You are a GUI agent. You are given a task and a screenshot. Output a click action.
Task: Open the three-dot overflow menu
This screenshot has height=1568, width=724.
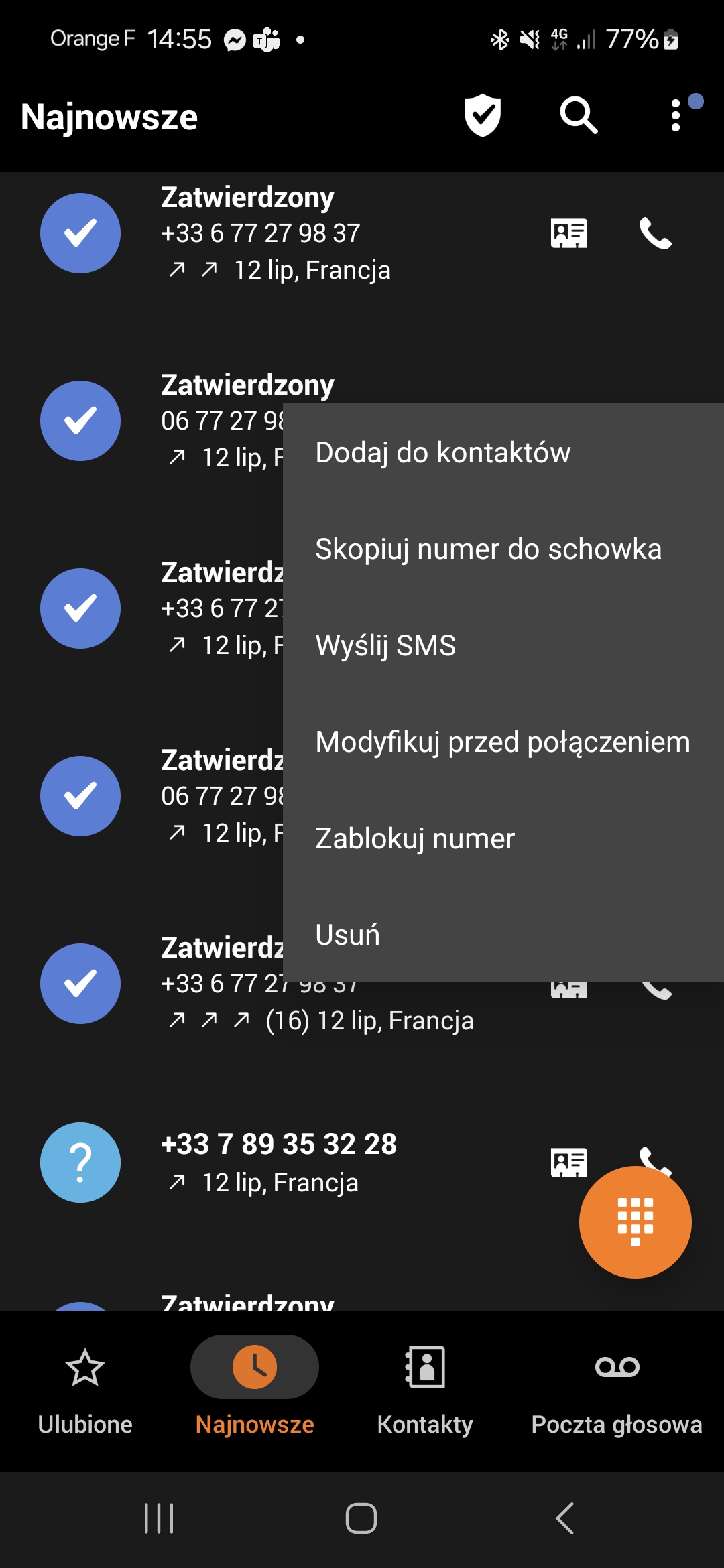coord(676,116)
